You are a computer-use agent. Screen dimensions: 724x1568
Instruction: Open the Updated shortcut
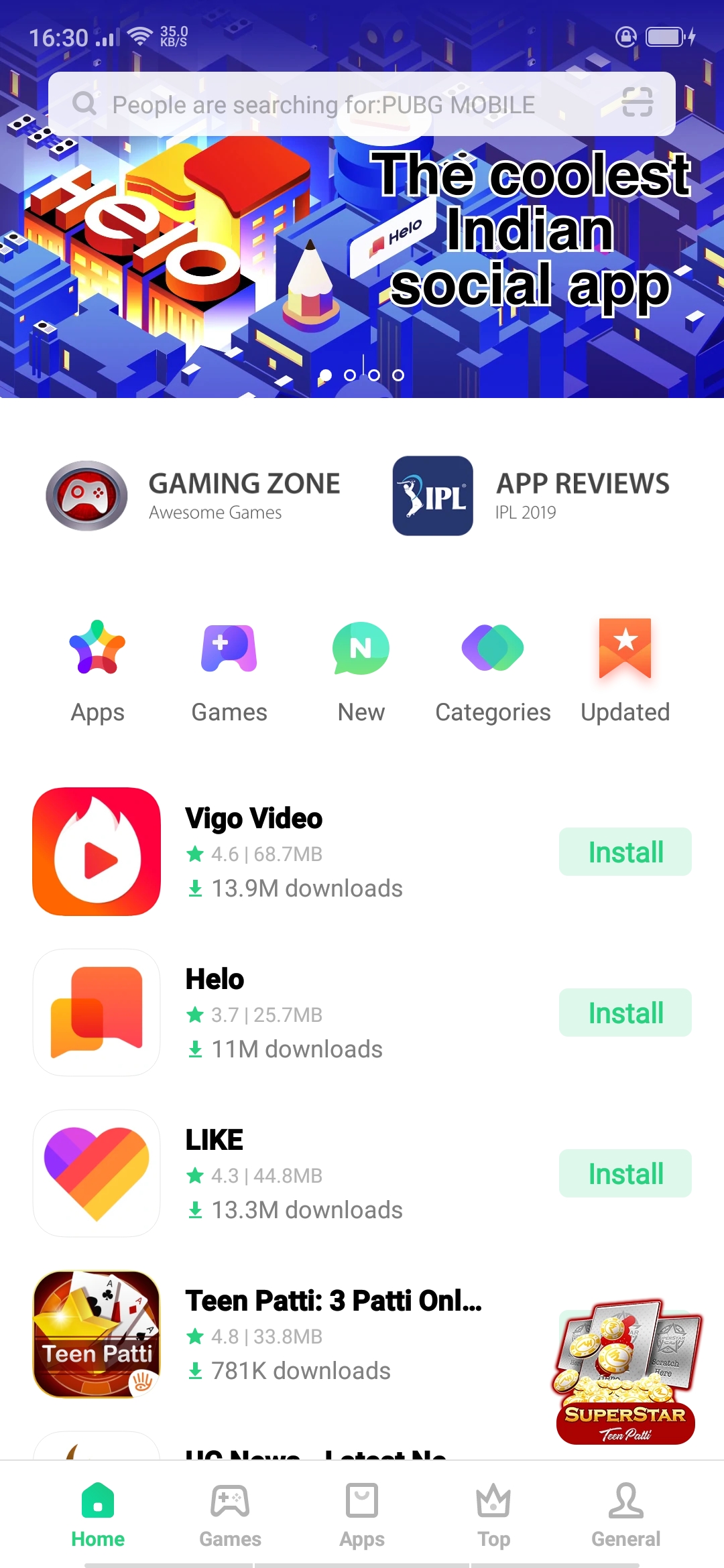coord(625,671)
